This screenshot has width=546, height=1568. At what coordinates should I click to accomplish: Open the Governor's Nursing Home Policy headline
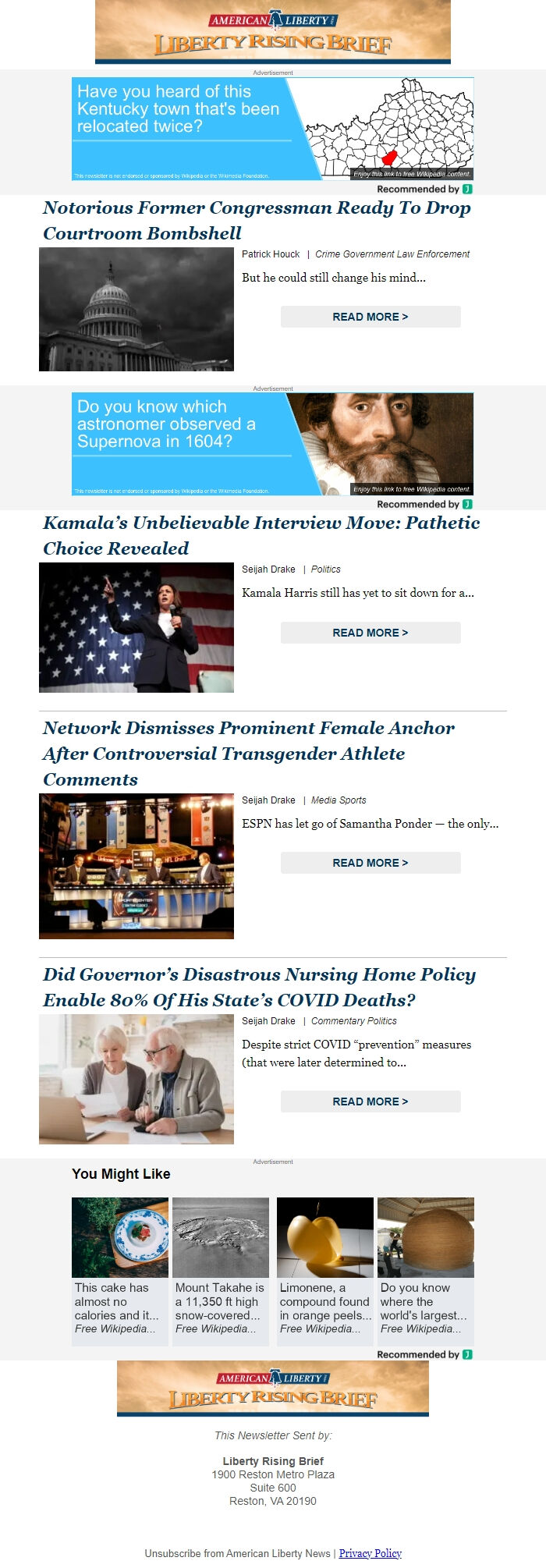(259, 987)
